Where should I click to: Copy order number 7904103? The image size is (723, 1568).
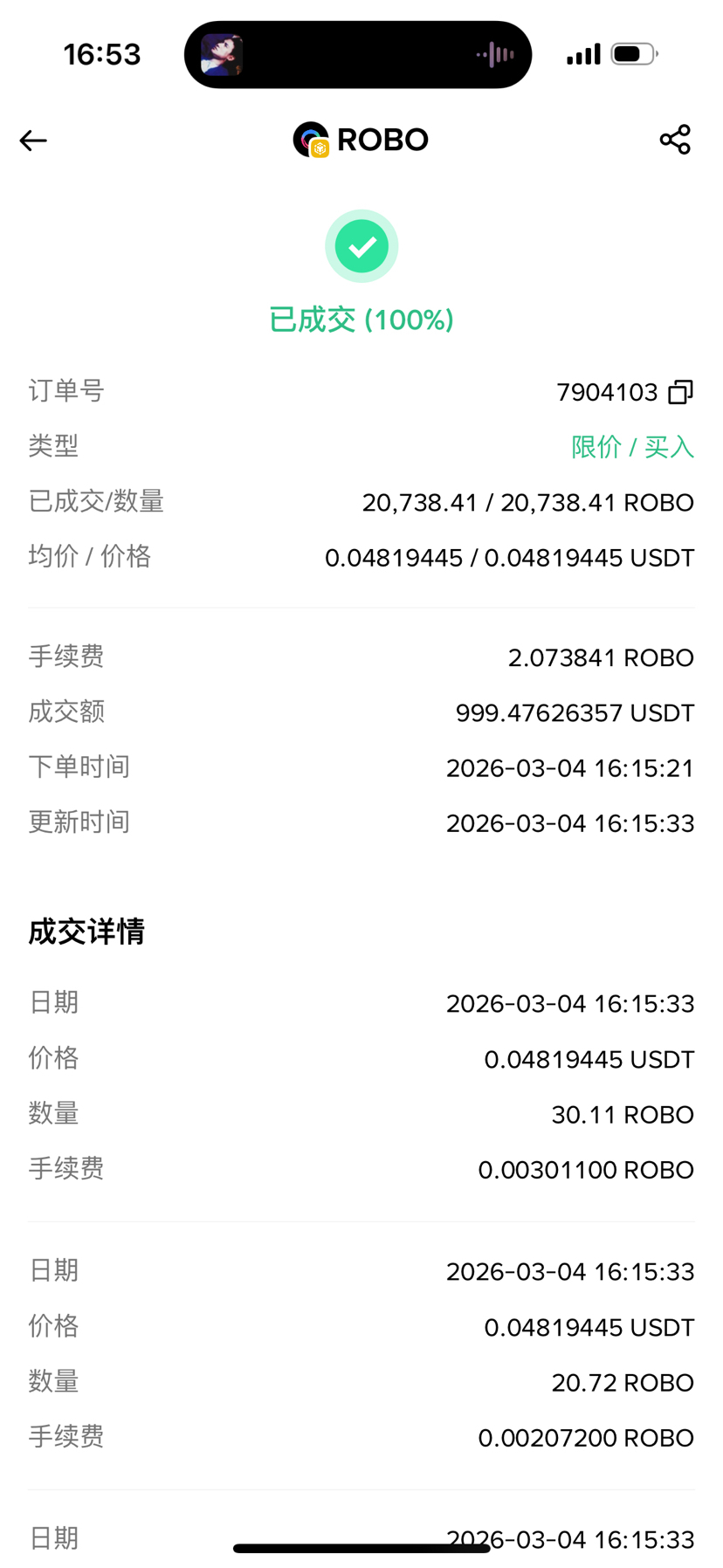pyautogui.click(x=680, y=393)
